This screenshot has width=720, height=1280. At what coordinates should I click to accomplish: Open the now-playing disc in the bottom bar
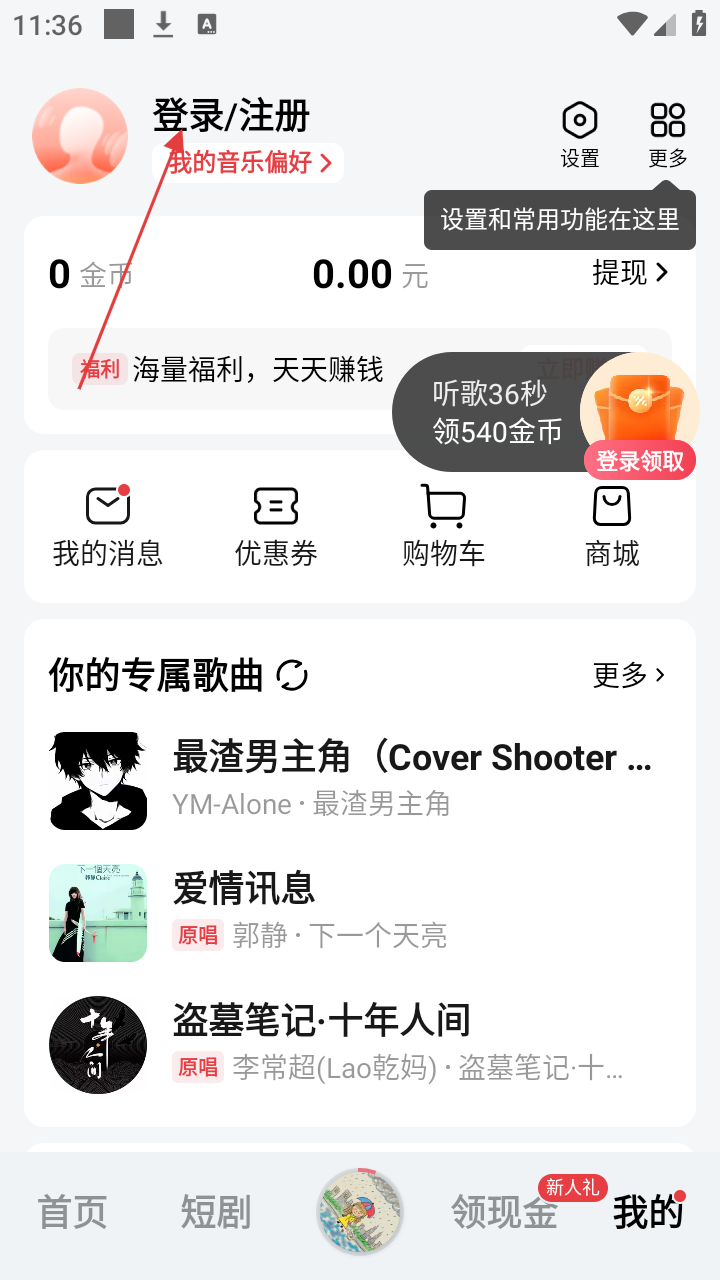click(360, 1212)
